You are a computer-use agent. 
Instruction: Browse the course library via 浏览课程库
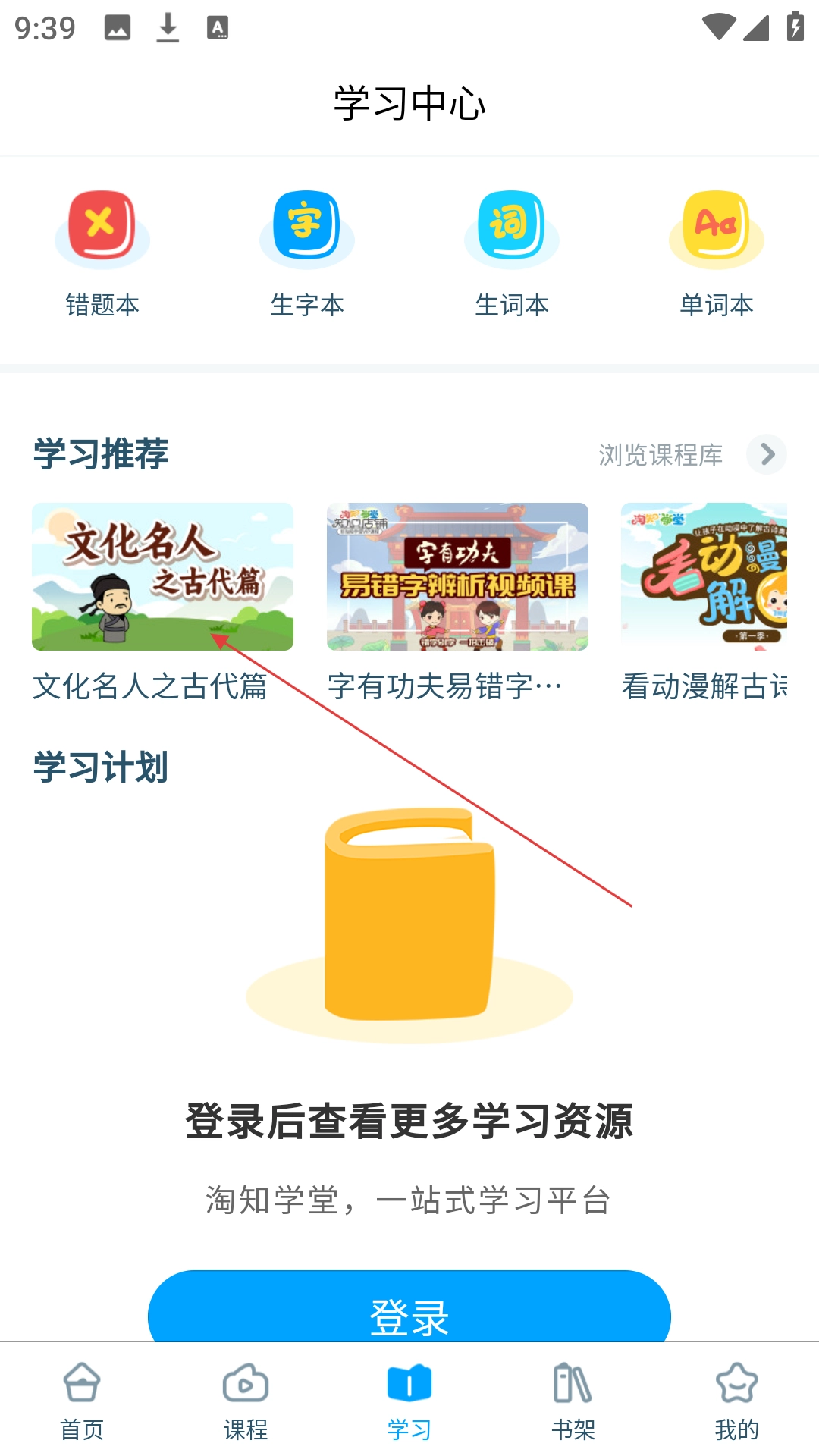[690, 454]
